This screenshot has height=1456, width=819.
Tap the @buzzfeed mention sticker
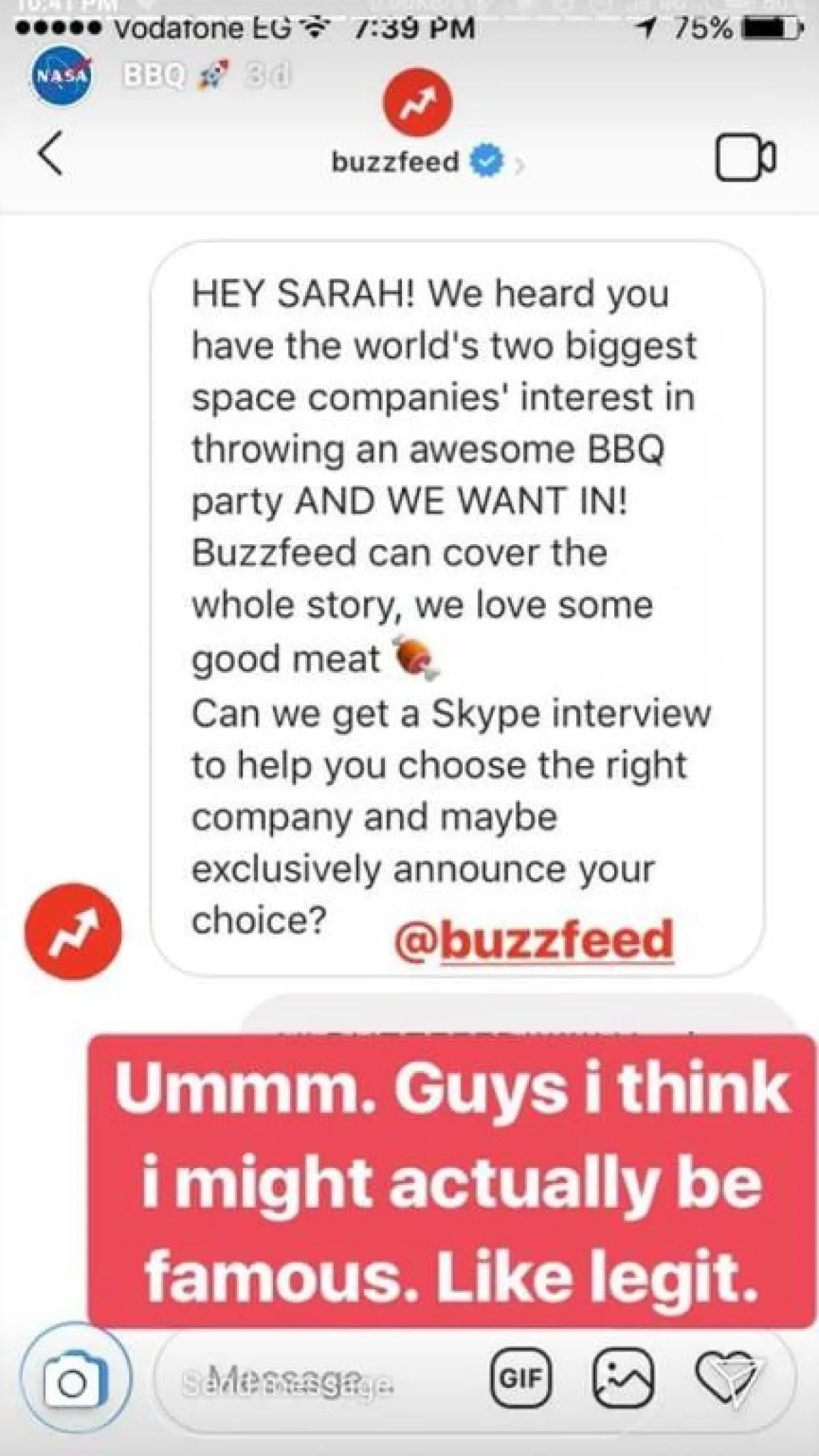coord(534,940)
